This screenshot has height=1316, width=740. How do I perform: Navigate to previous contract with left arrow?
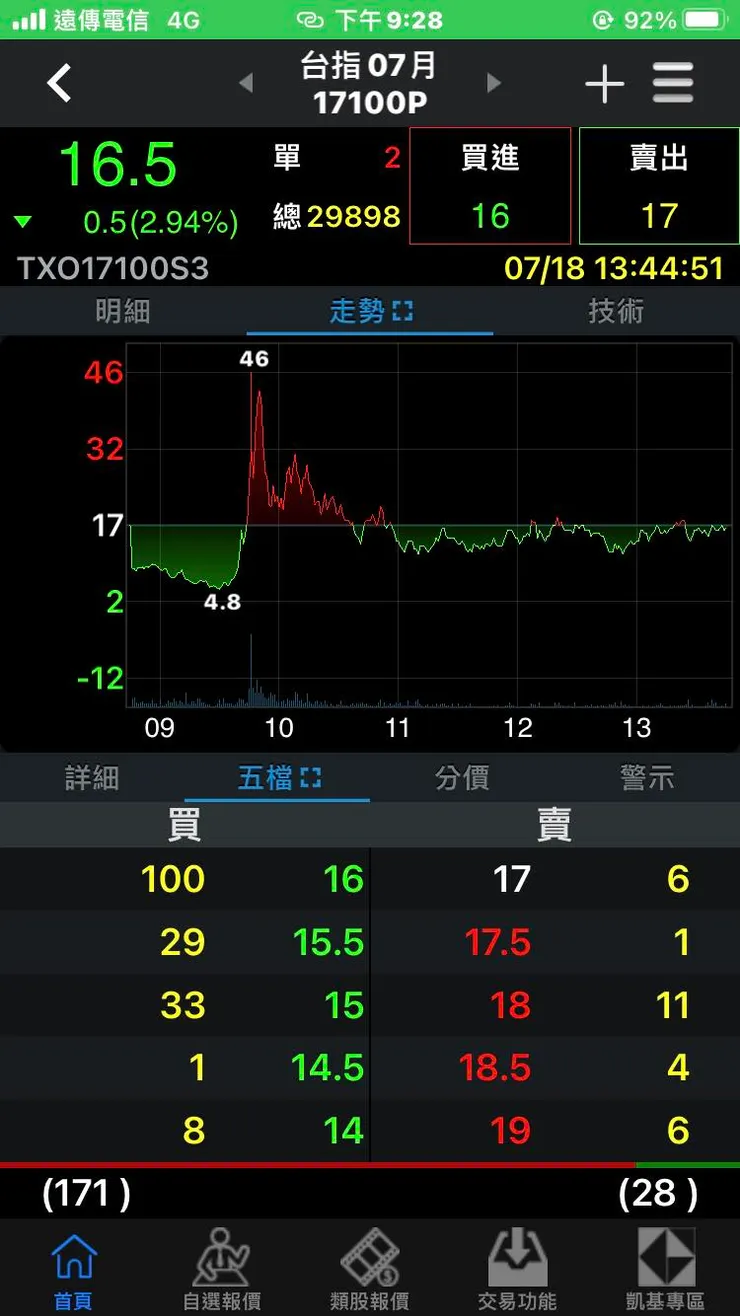tap(246, 84)
